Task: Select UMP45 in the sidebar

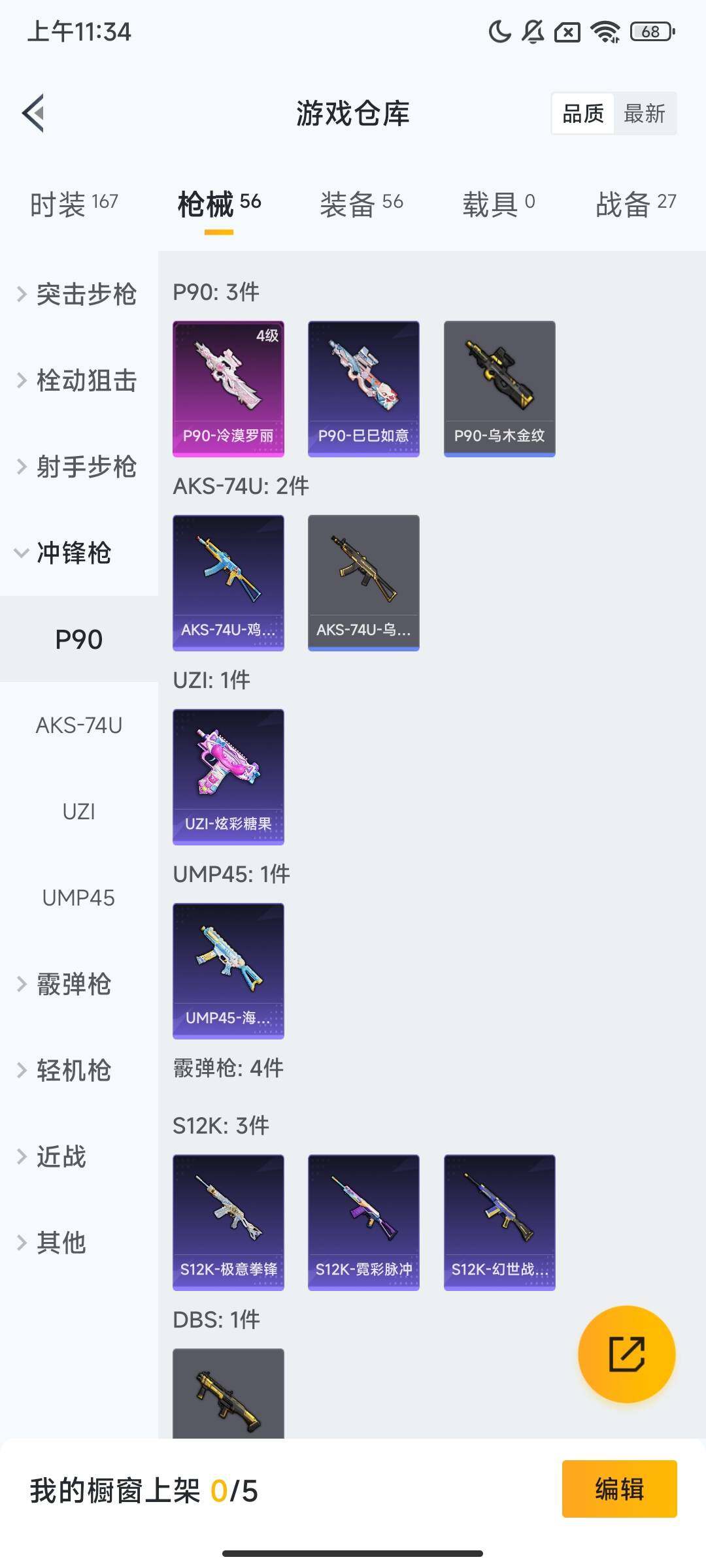Action: 78,898
